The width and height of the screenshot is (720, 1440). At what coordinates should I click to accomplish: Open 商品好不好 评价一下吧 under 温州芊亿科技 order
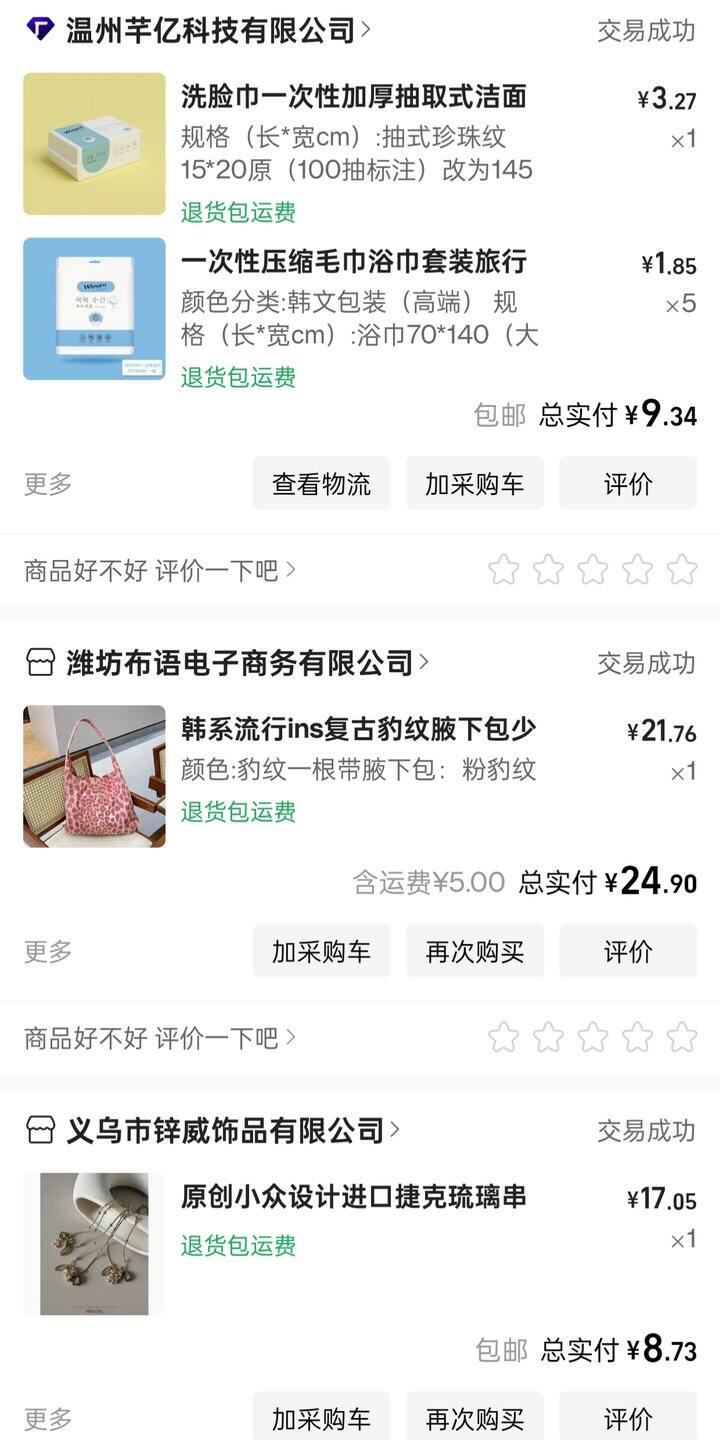pos(160,571)
